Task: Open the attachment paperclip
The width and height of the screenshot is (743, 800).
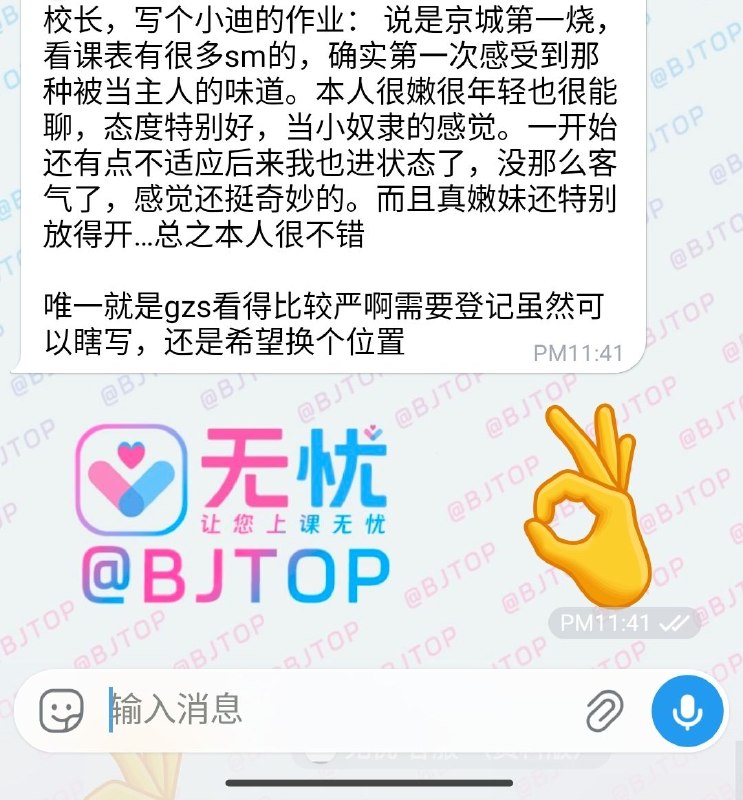Action: tap(605, 711)
